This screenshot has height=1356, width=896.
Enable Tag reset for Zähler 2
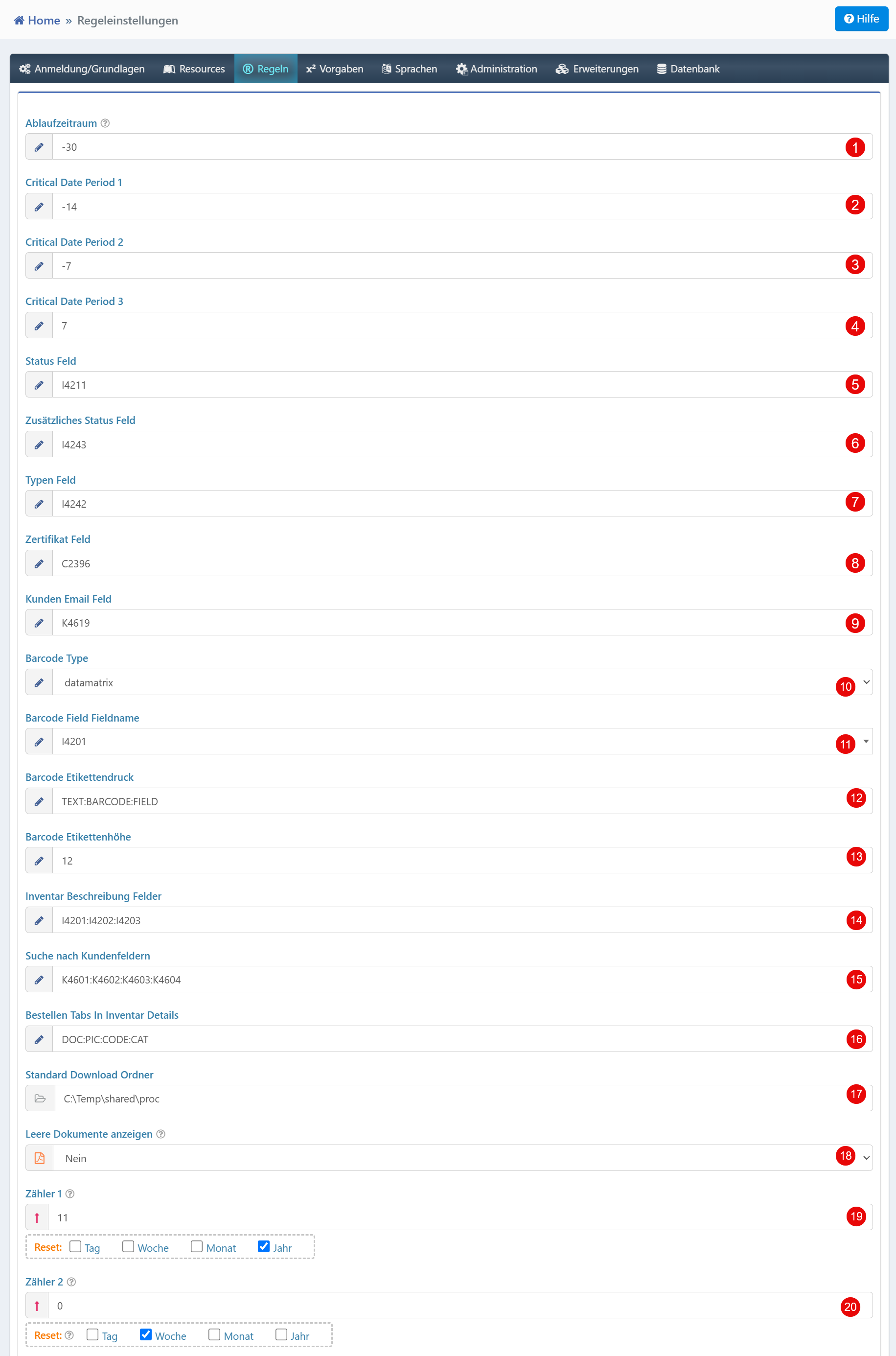[x=92, y=1334]
